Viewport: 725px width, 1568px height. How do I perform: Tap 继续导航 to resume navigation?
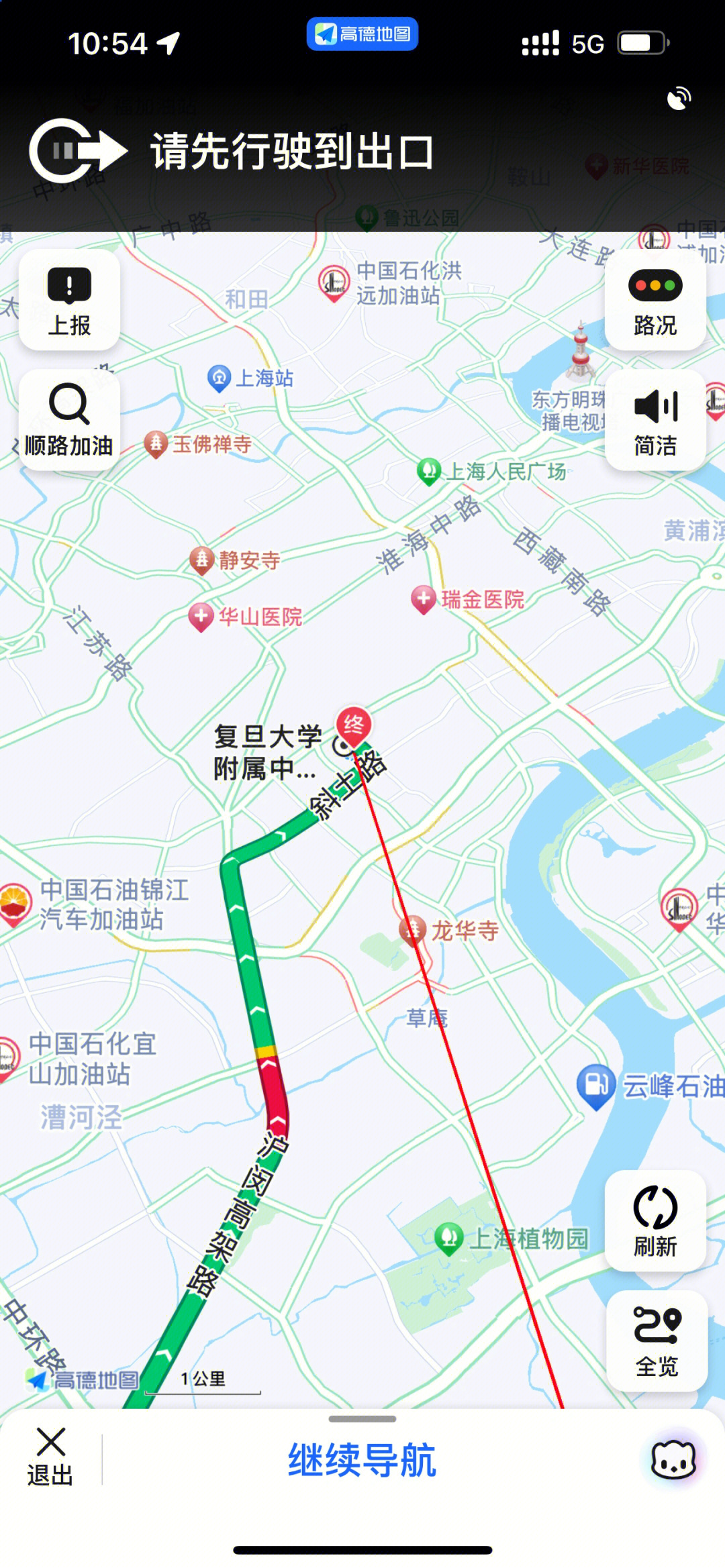362,1460
